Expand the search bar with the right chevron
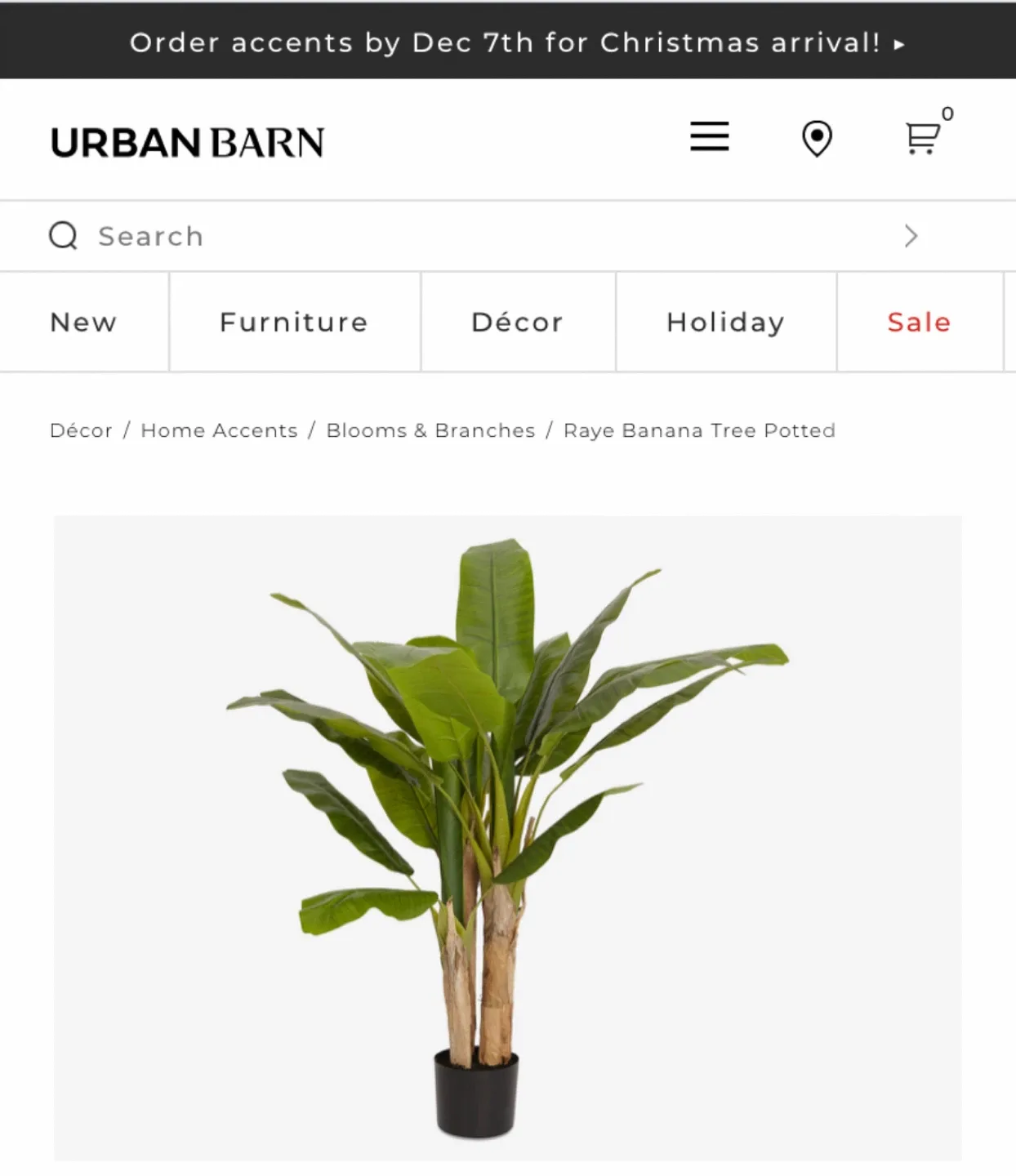The image size is (1016, 1176). (x=911, y=235)
